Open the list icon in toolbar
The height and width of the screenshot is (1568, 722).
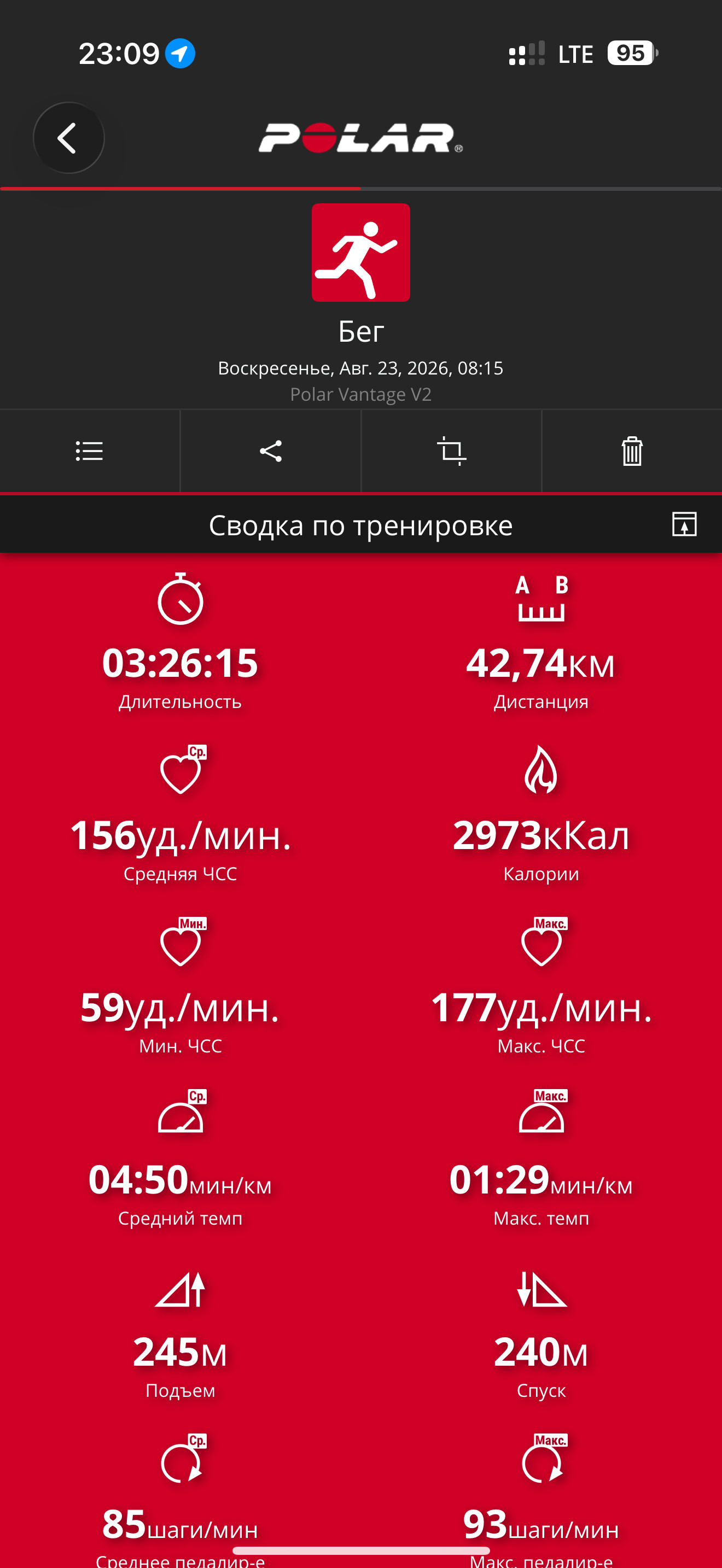[x=90, y=451]
